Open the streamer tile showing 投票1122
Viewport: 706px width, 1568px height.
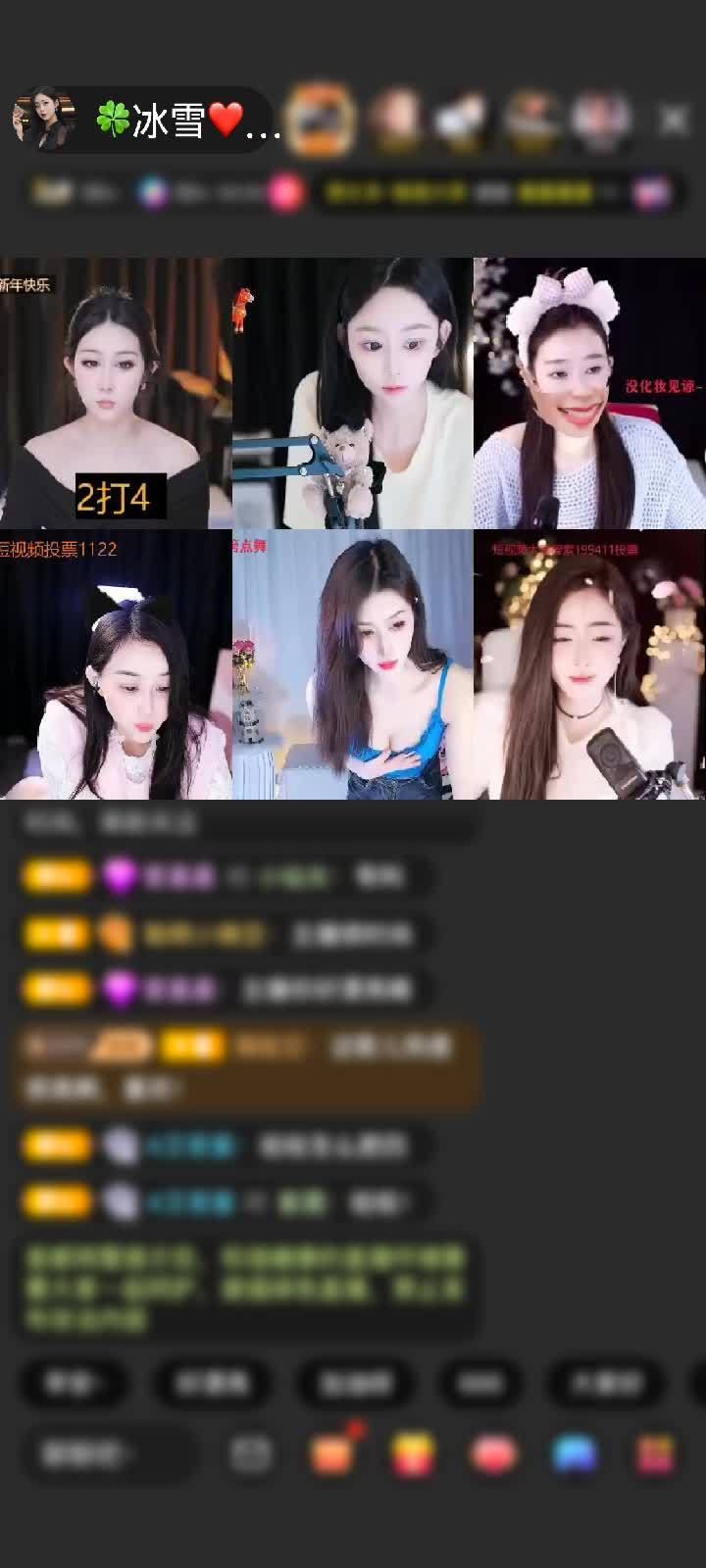coord(115,664)
